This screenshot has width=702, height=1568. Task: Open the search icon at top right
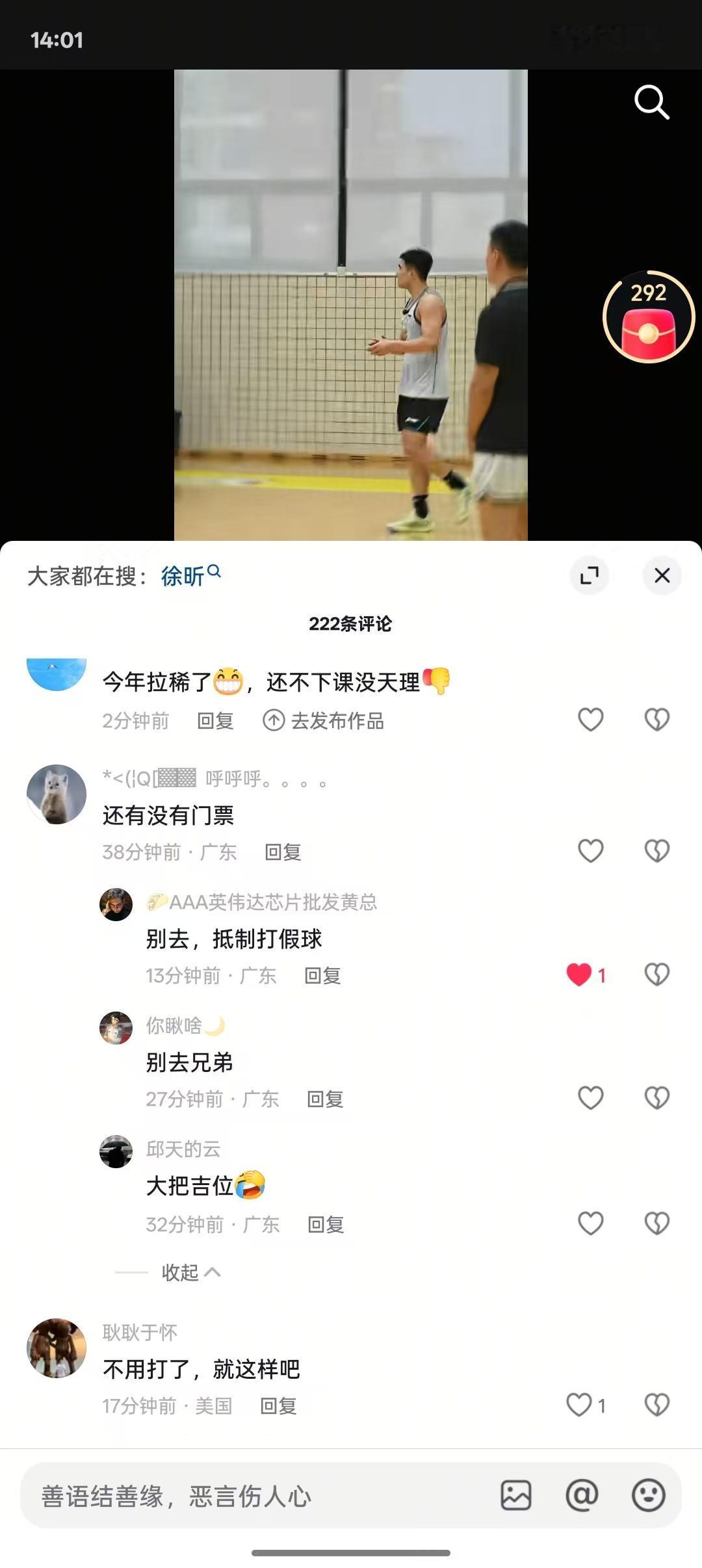click(x=652, y=101)
